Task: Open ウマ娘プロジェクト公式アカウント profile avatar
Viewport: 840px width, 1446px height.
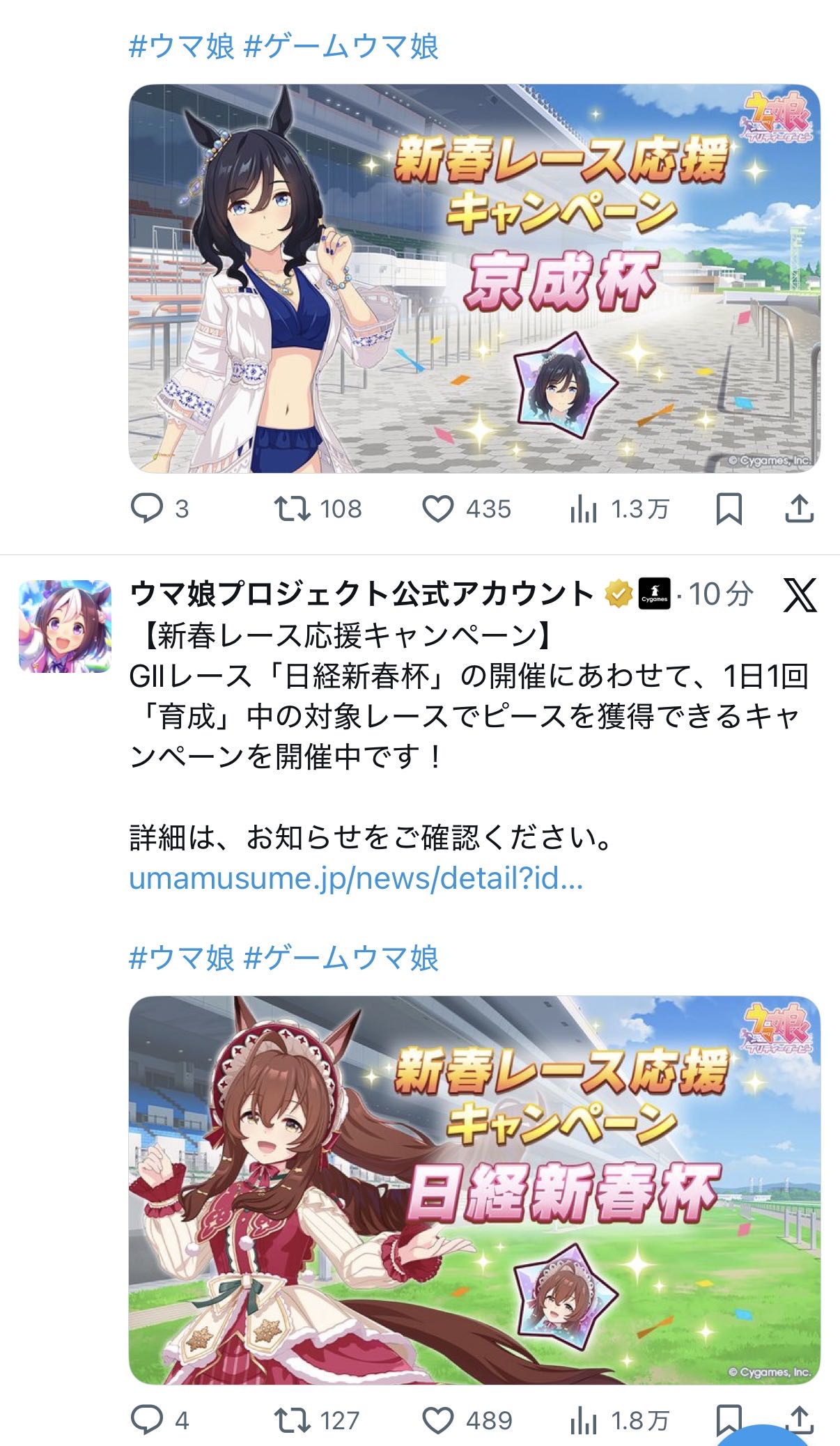Action: [x=65, y=625]
